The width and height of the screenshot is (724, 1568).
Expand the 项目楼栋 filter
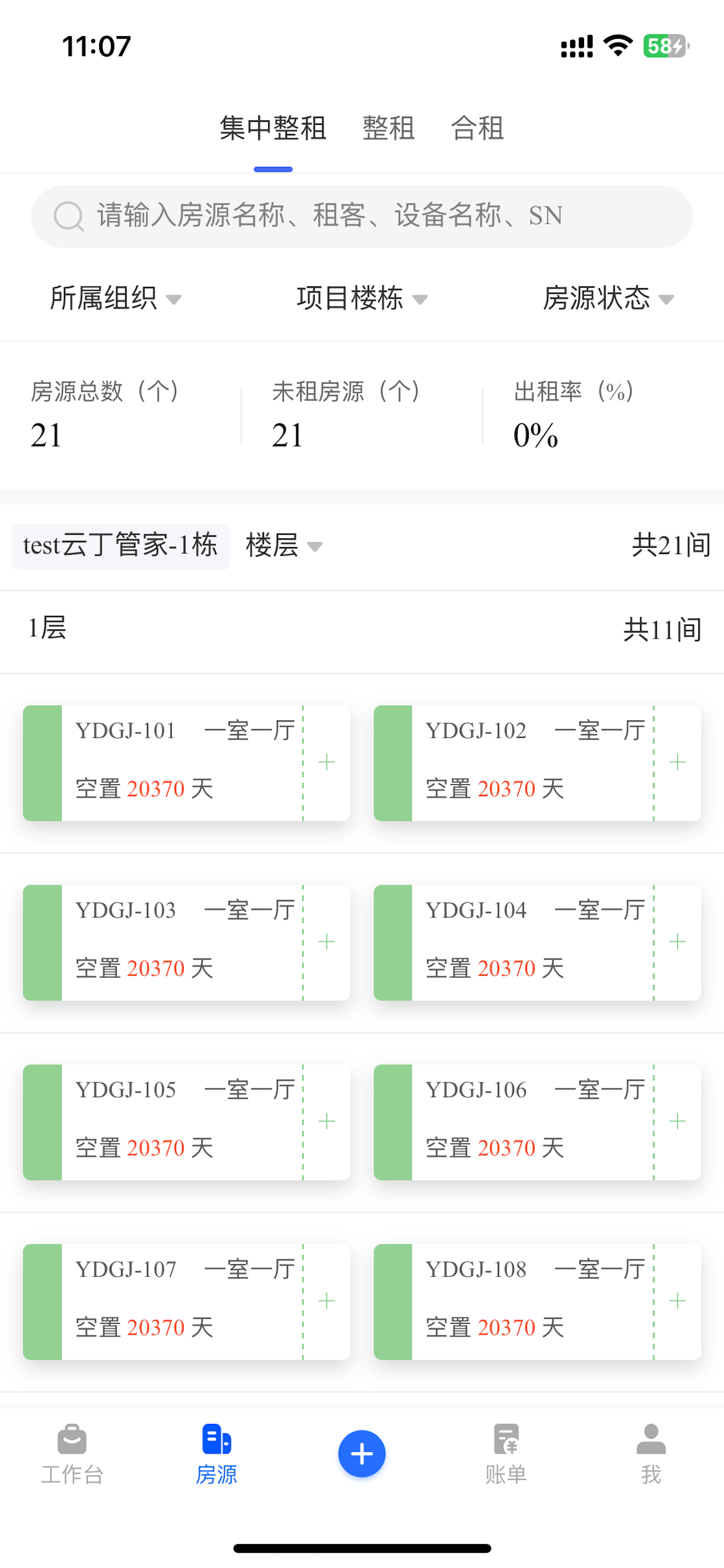(x=362, y=298)
